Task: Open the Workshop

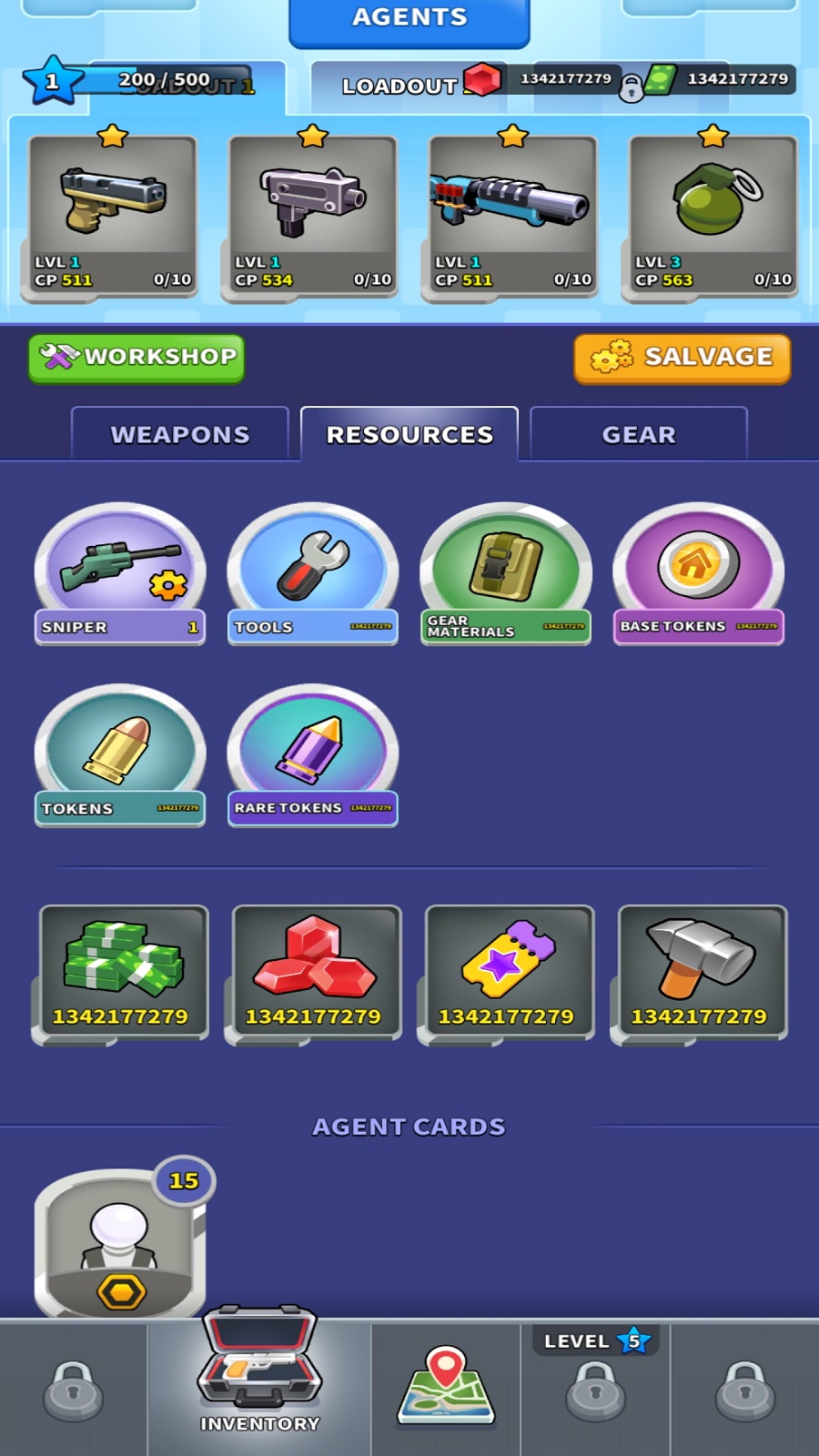Action: pos(136,357)
